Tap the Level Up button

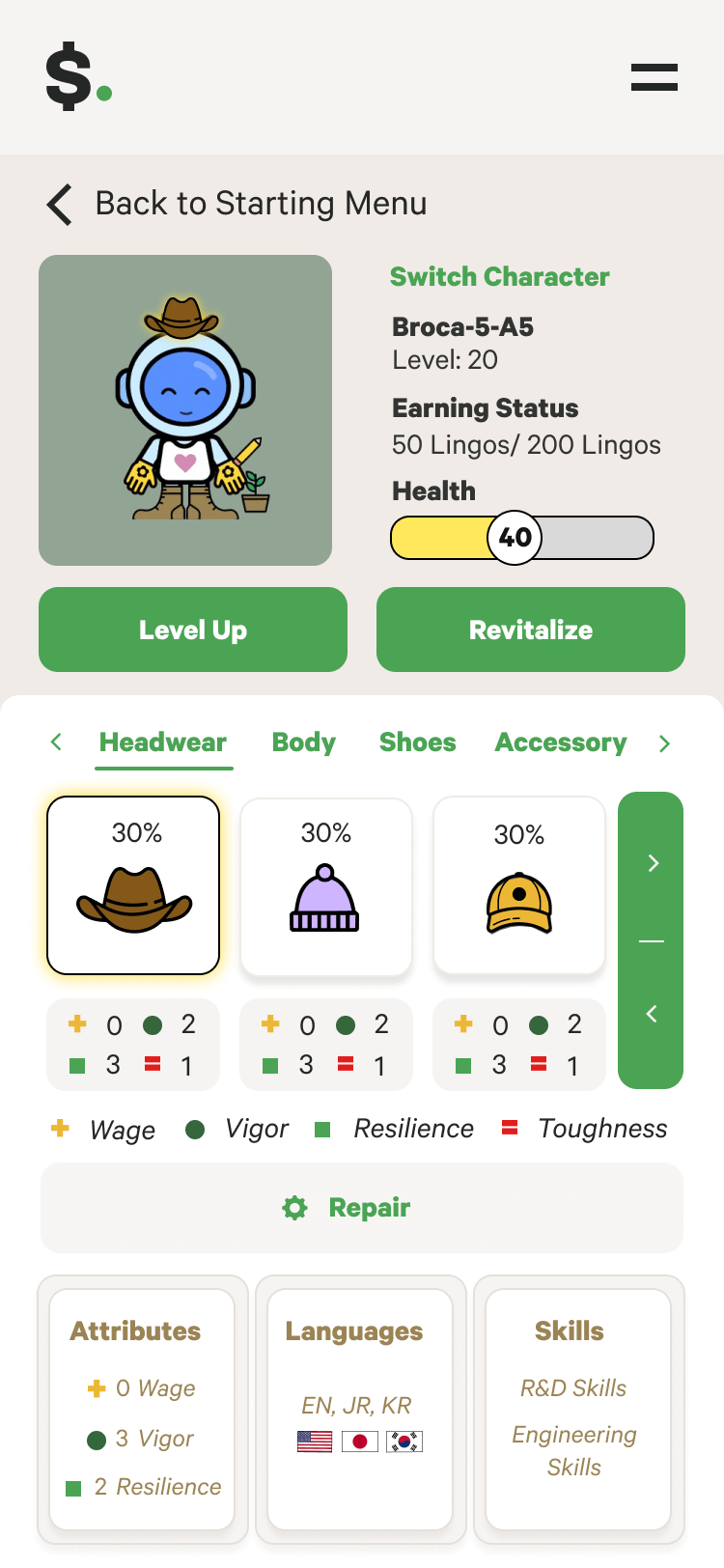point(193,630)
